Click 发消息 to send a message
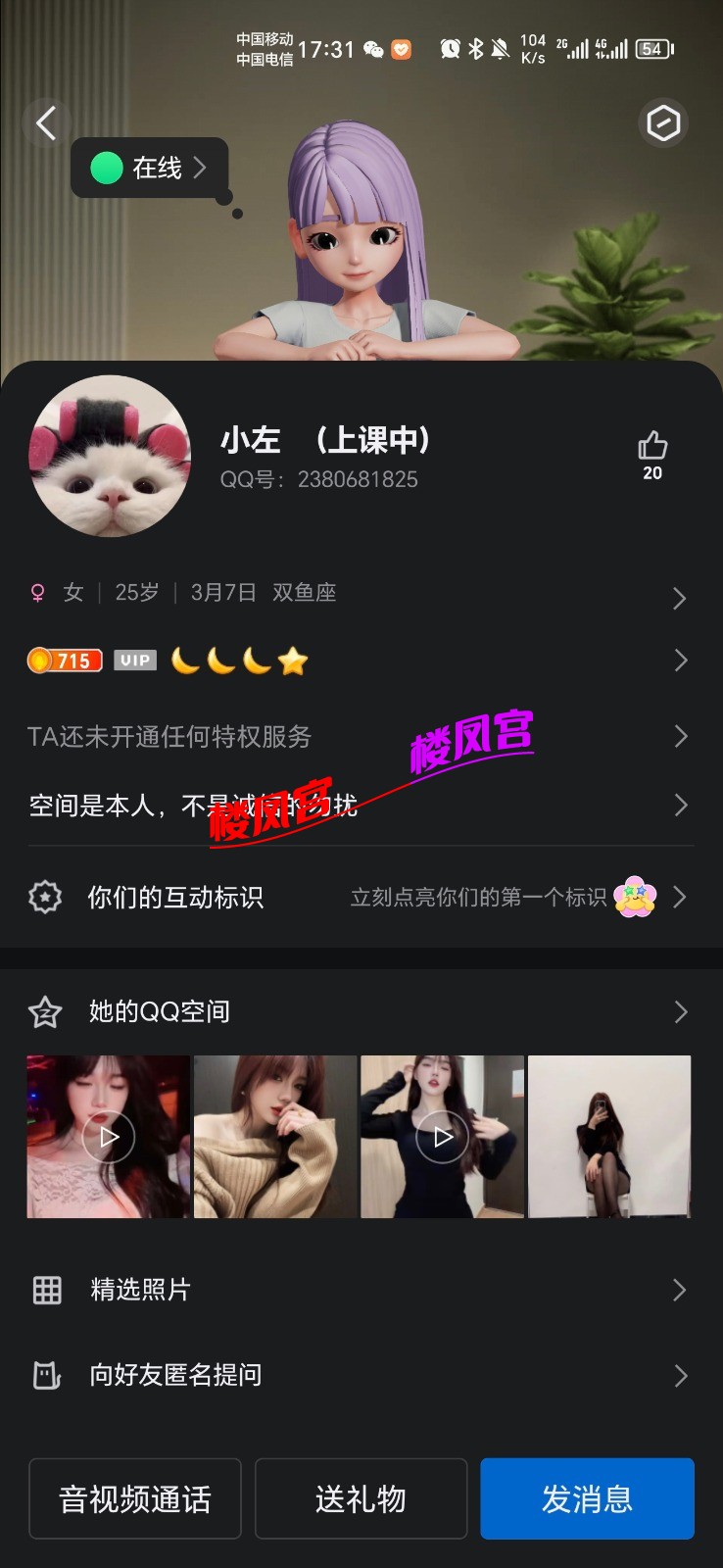 coord(587,1498)
